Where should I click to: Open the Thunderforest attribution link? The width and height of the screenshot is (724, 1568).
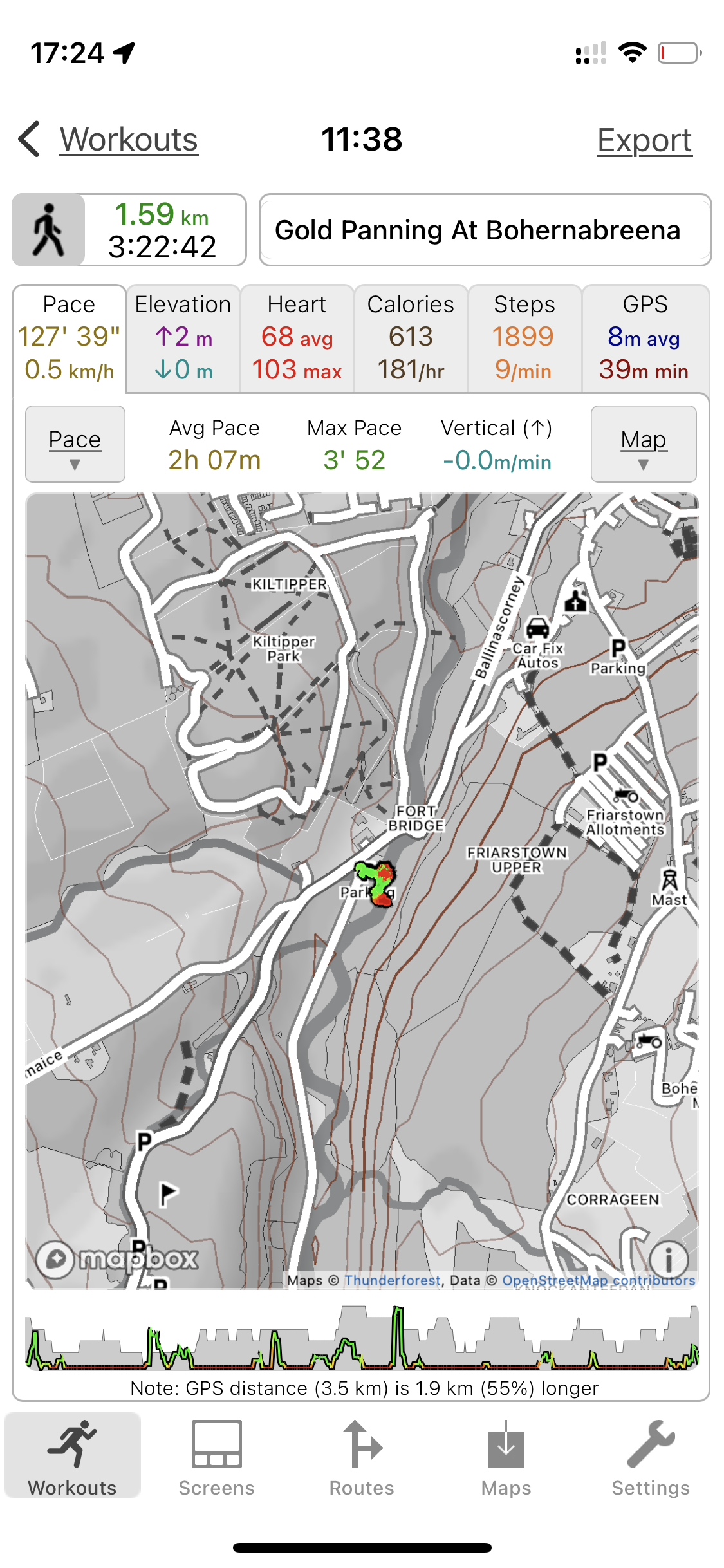[393, 1280]
